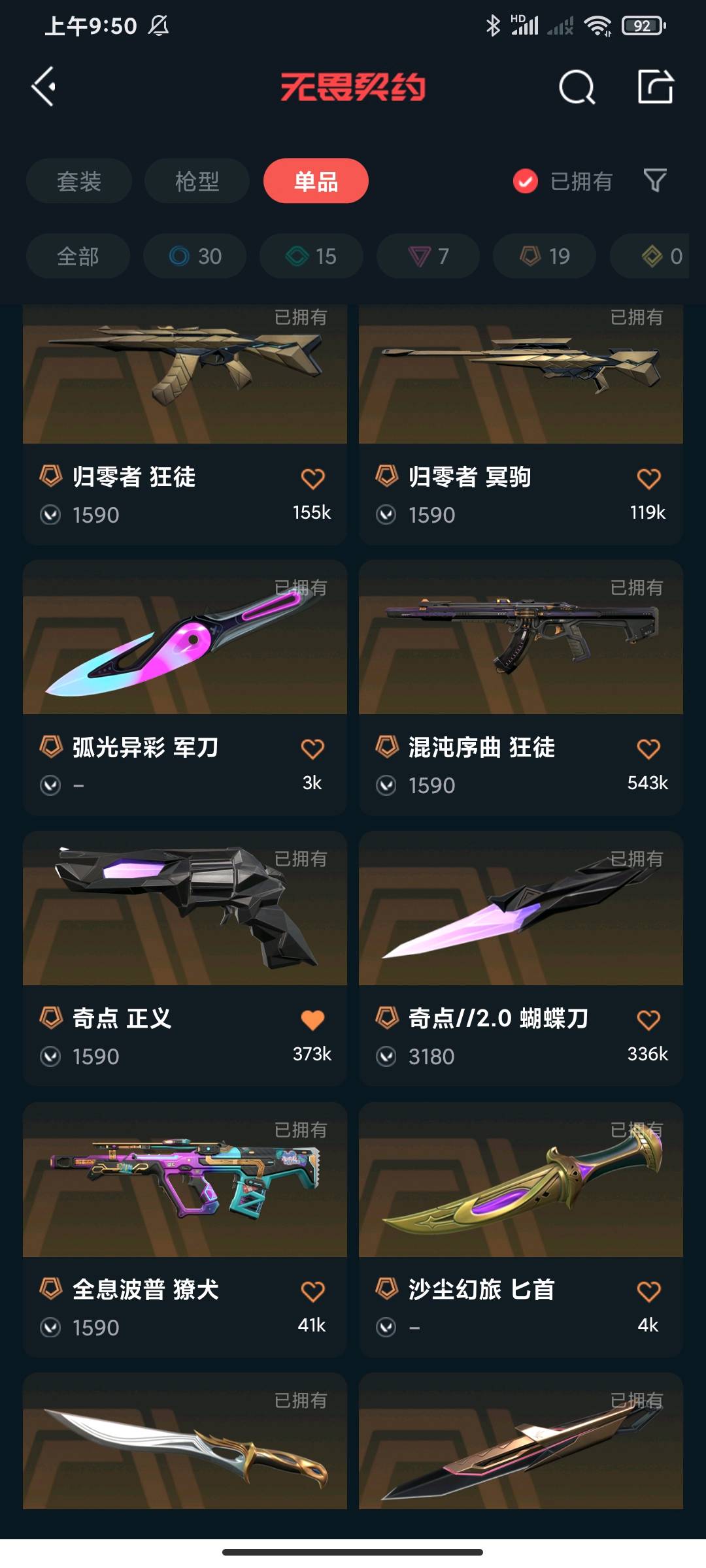Select the 全部 chip

pos(78,256)
